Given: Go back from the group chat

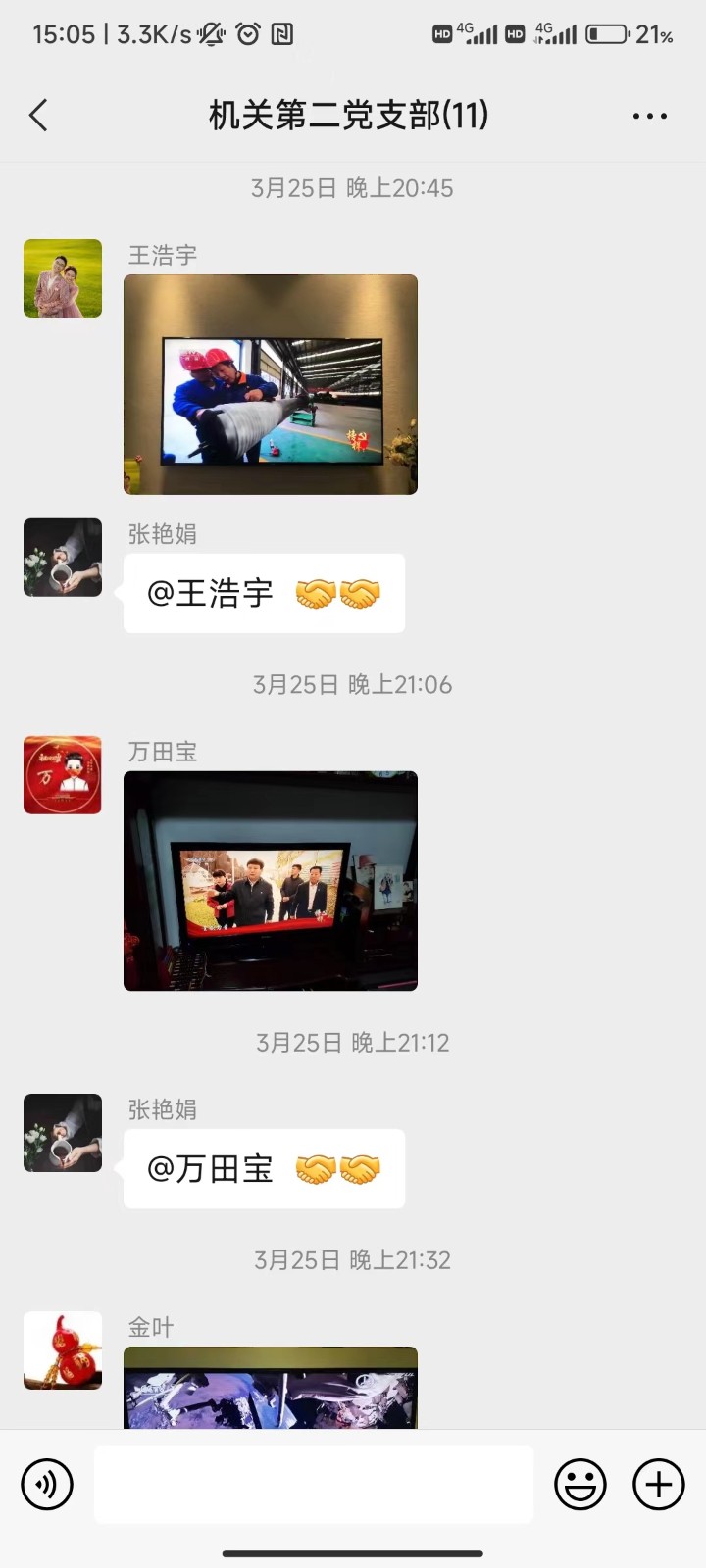Looking at the screenshot, I should click(39, 116).
